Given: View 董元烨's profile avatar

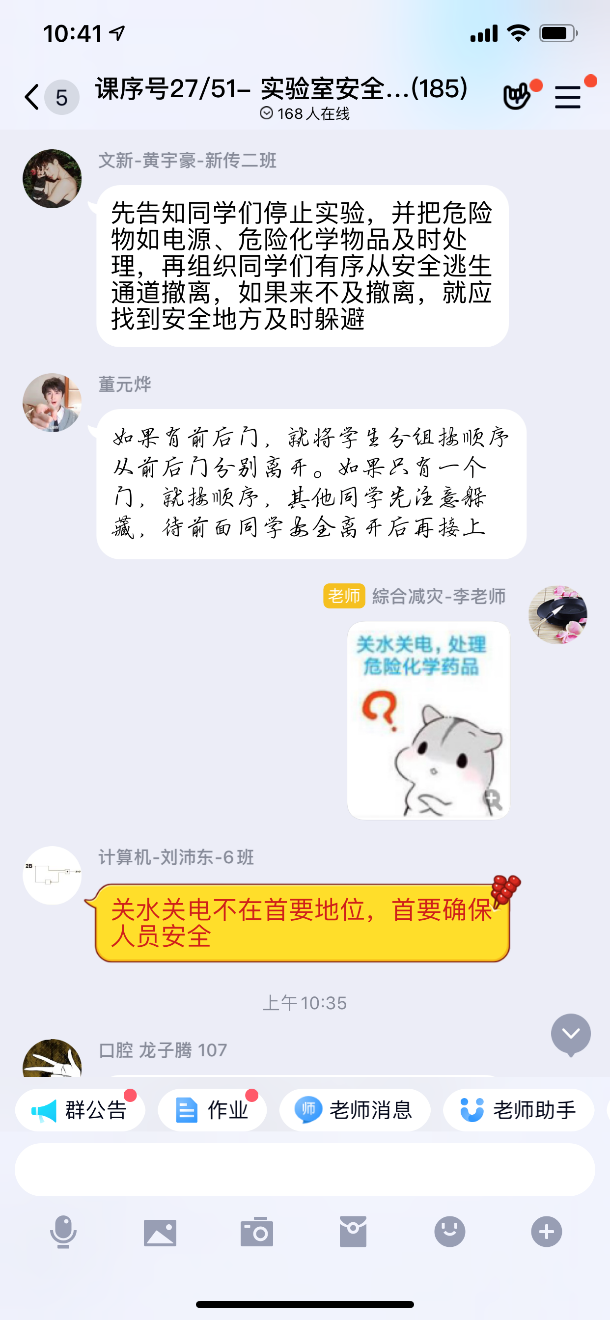Looking at the screenshot, I should [x=52, y=403].
